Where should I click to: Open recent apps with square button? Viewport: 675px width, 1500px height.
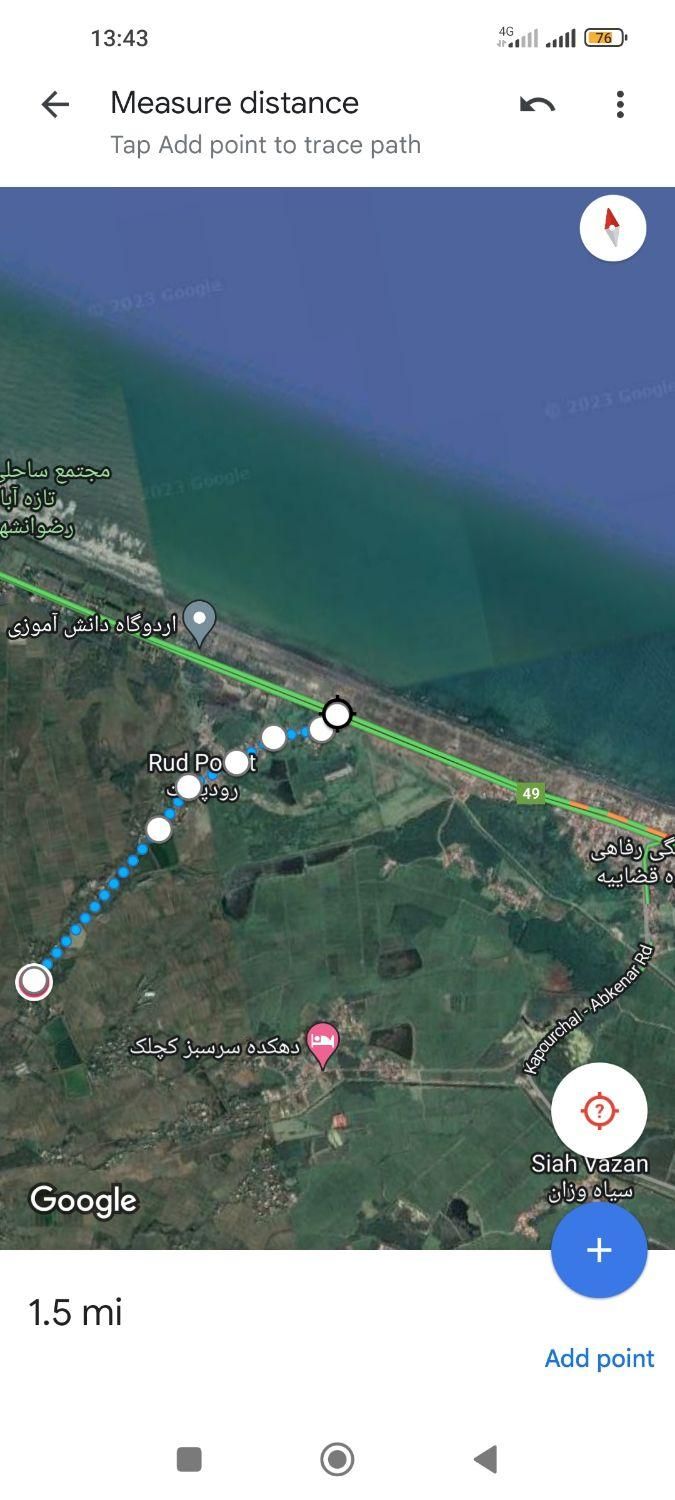(x=189, y=1459)
